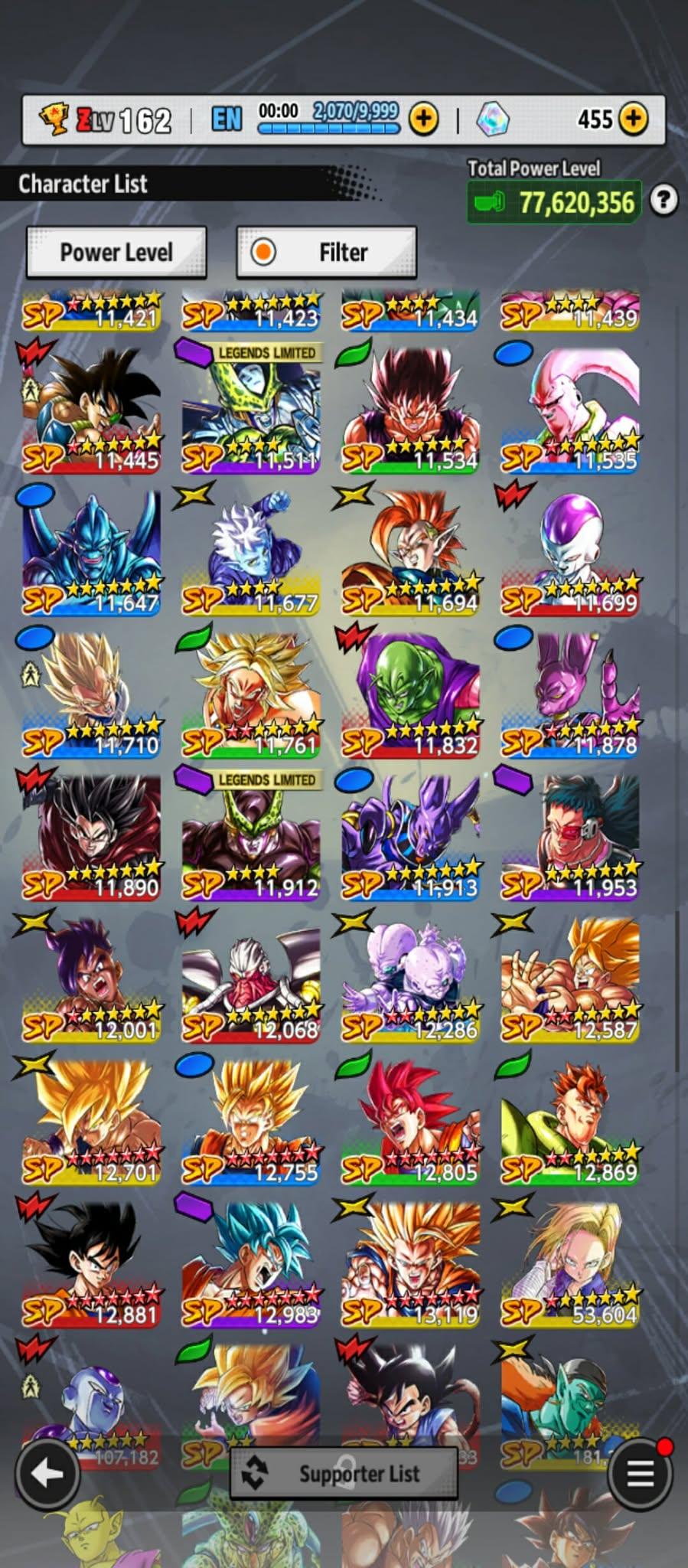Screen dimensions: 688x1568
Task: Buy more crystals with the plus button
Action: 632,119
